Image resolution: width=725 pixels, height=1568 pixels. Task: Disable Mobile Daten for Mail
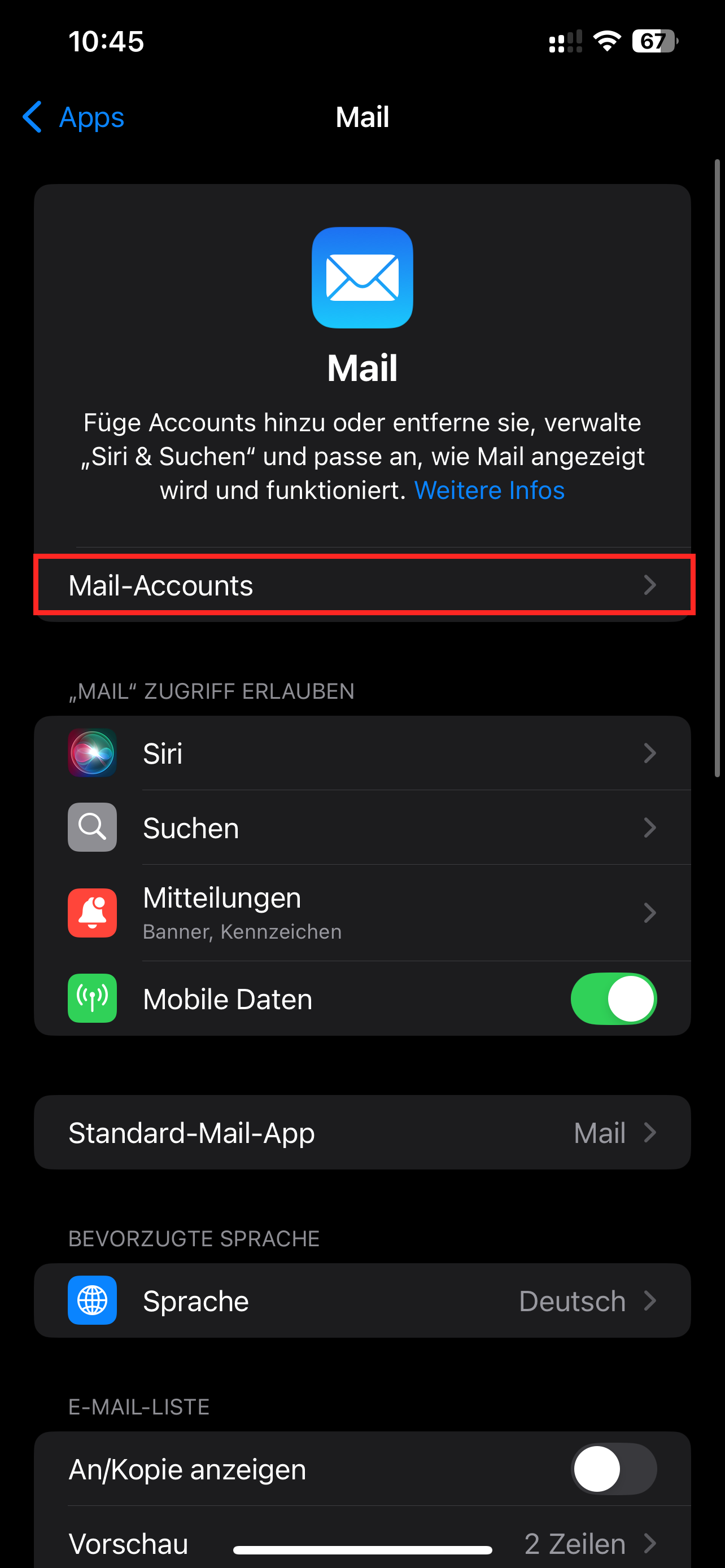pyautogui.click(x=613, y=998)
